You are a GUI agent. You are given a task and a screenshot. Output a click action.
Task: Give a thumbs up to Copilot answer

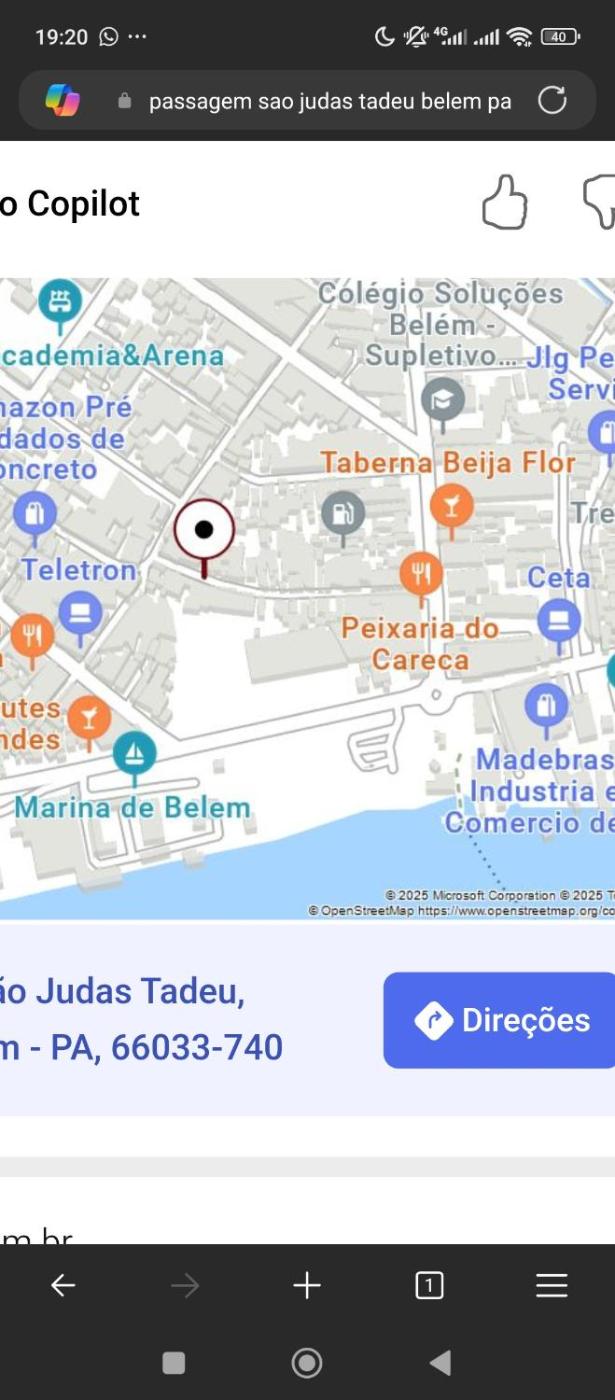(x=504, y=204)
